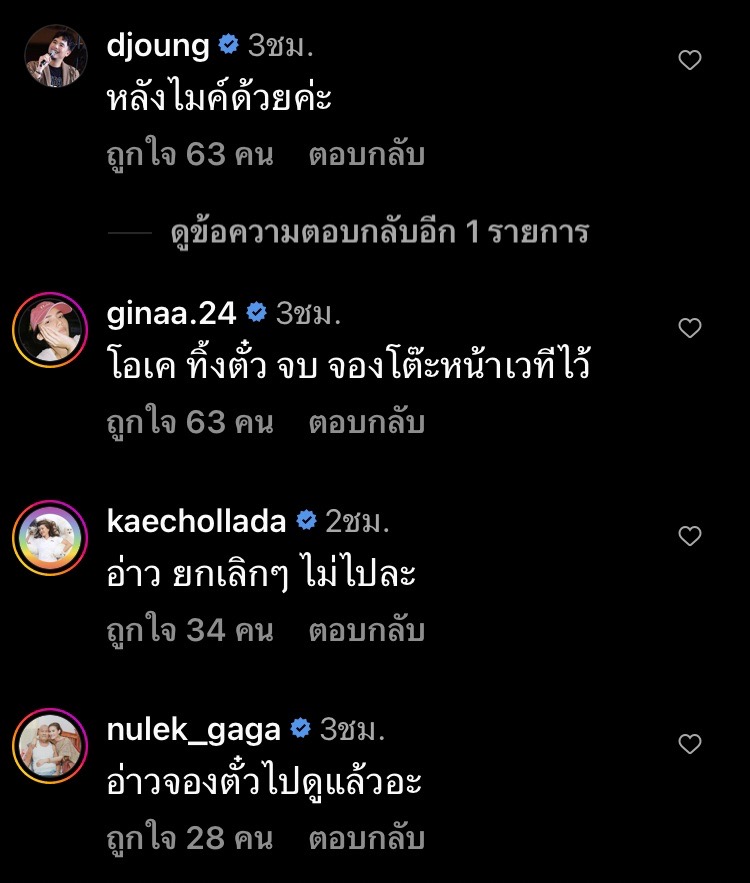The image size is (750, 883).
Task: Open nulek_gaga's profile picture
Action: click(52, 740)
